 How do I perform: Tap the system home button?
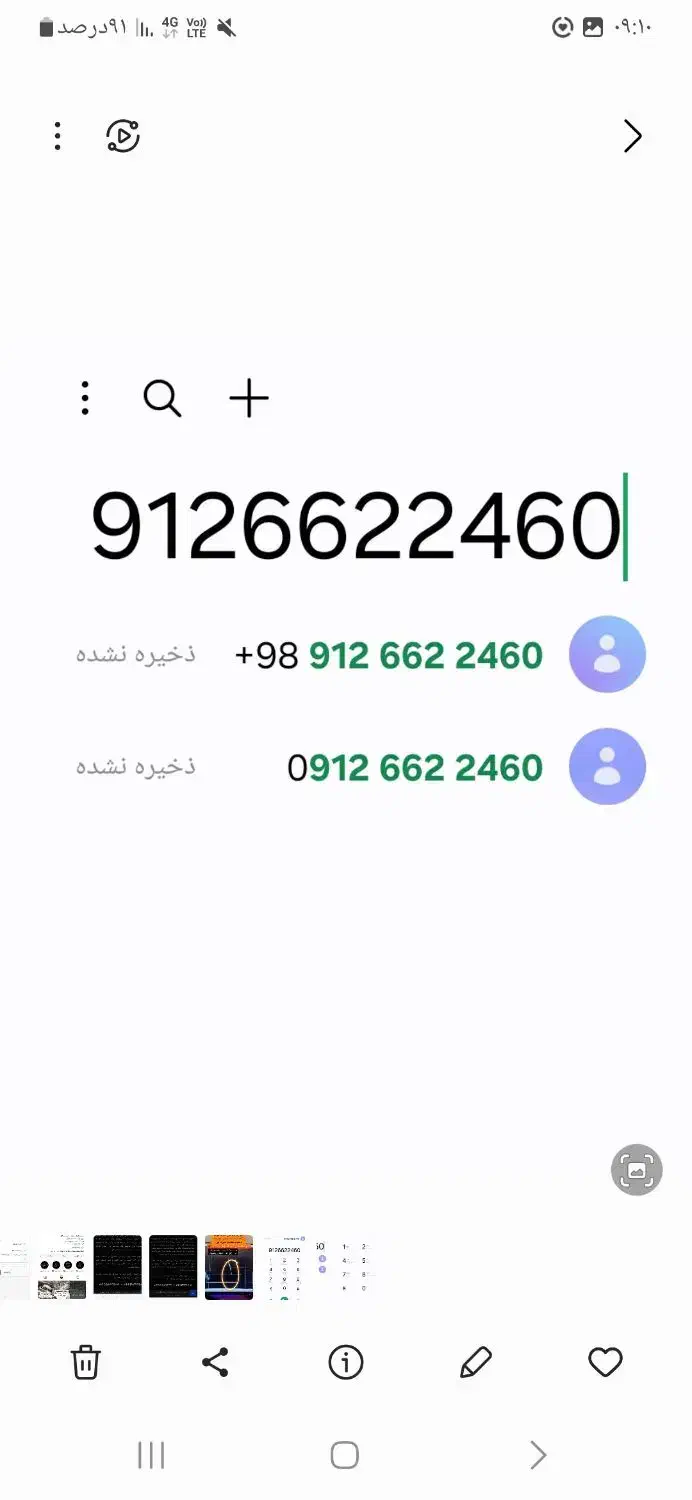click(345, 1455)
